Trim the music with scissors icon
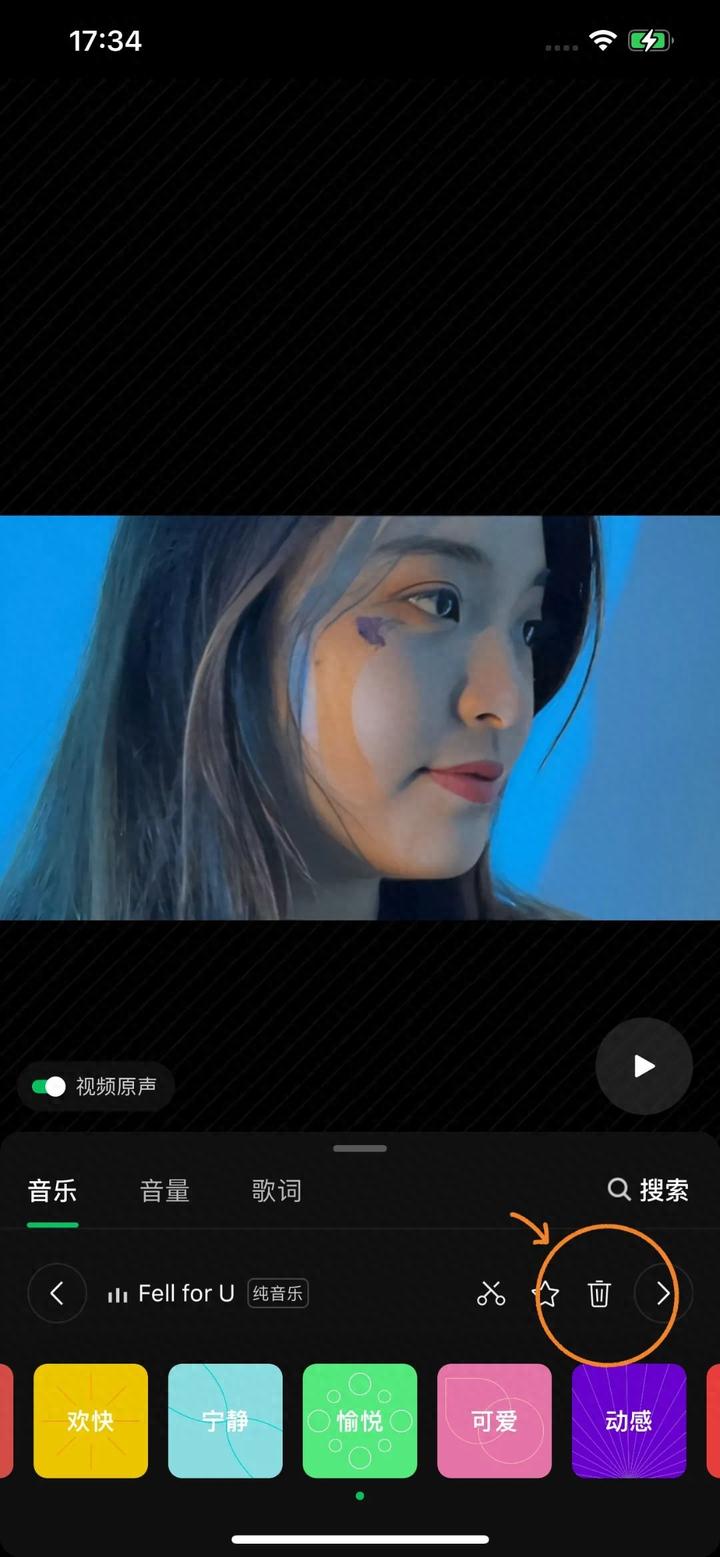The width and height of the screenshot is (720, 1557). (491, 1294)
